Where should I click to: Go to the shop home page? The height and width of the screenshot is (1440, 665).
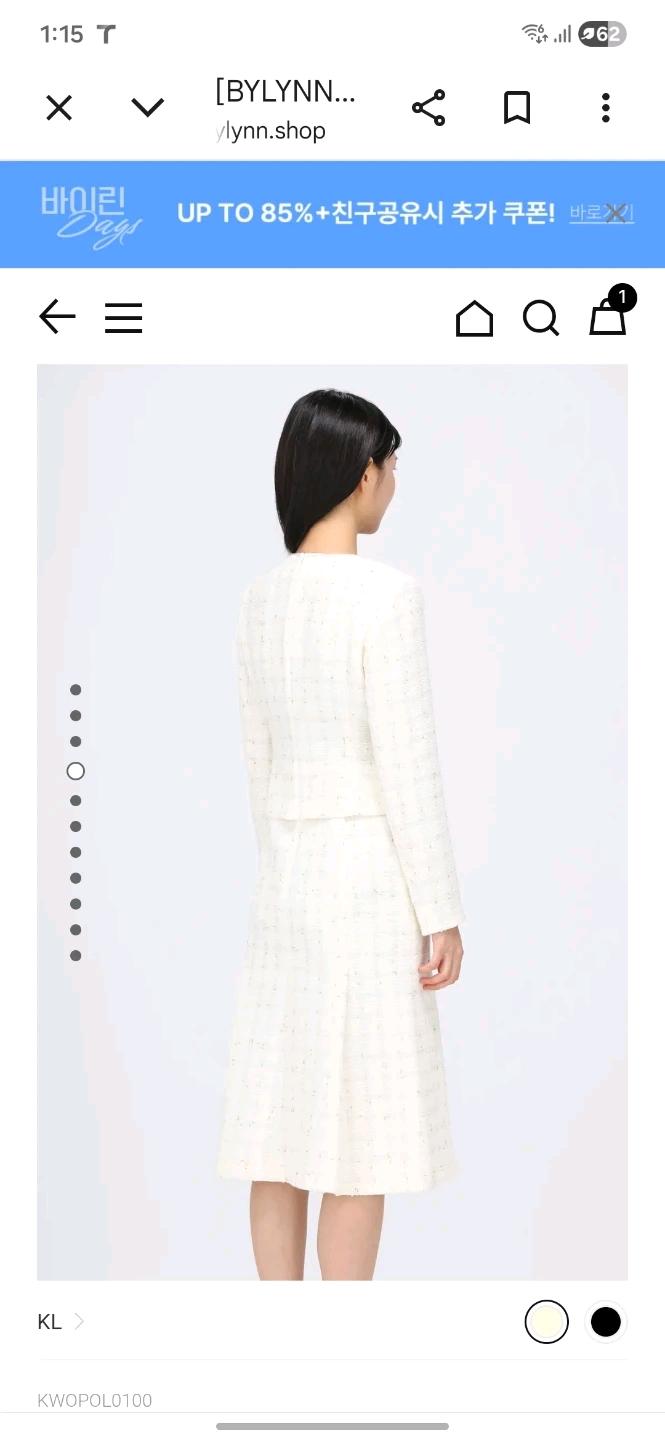(x=474, y=318)
